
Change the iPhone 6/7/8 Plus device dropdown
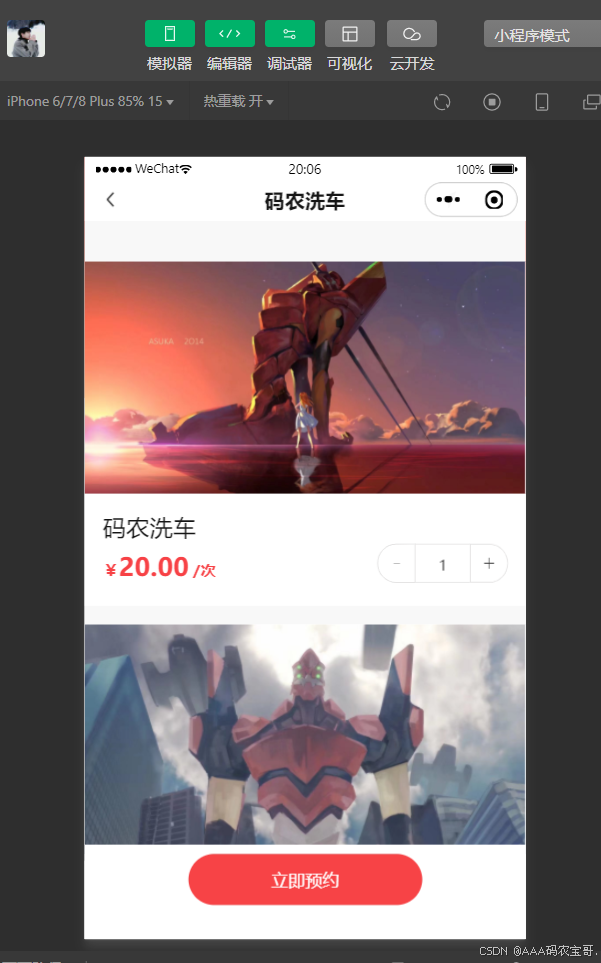pos(90,102)
